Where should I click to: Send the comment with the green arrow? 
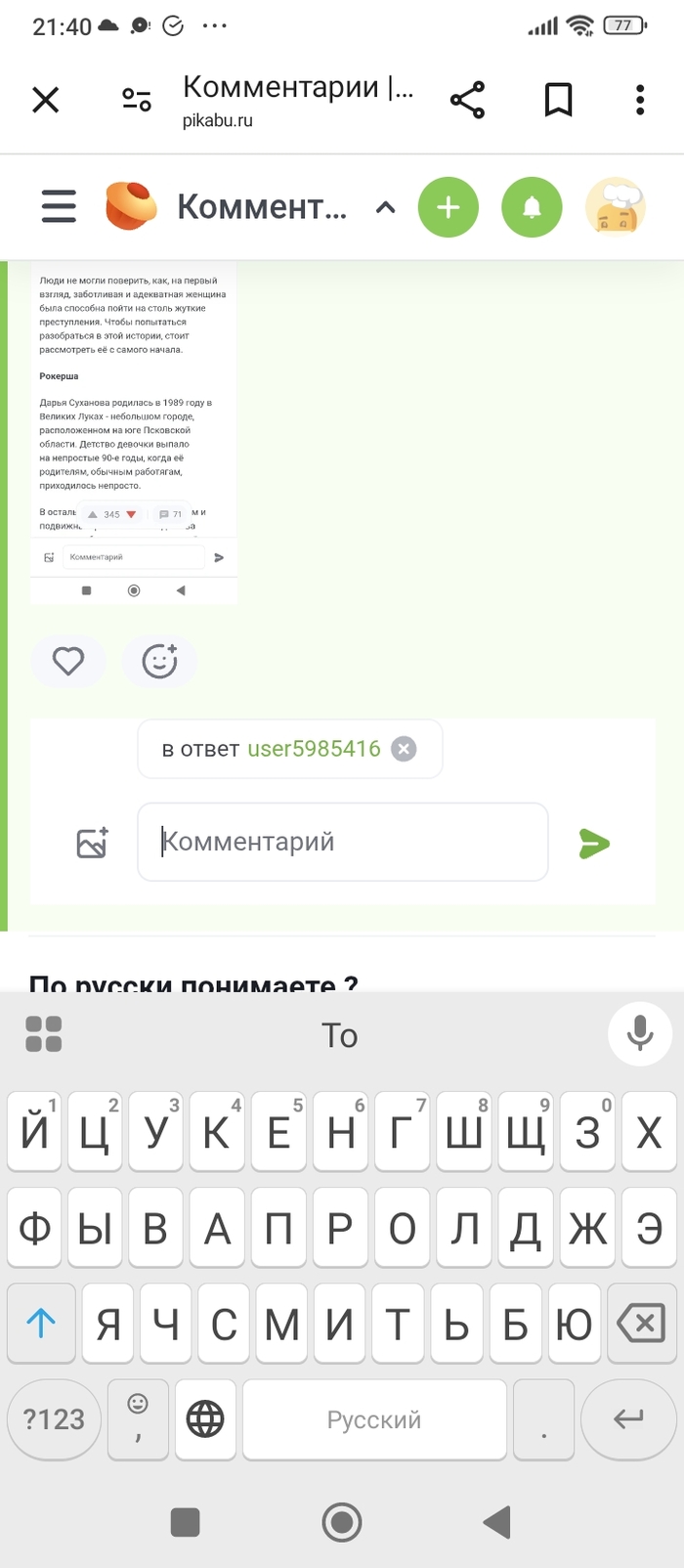click(594, 844)
